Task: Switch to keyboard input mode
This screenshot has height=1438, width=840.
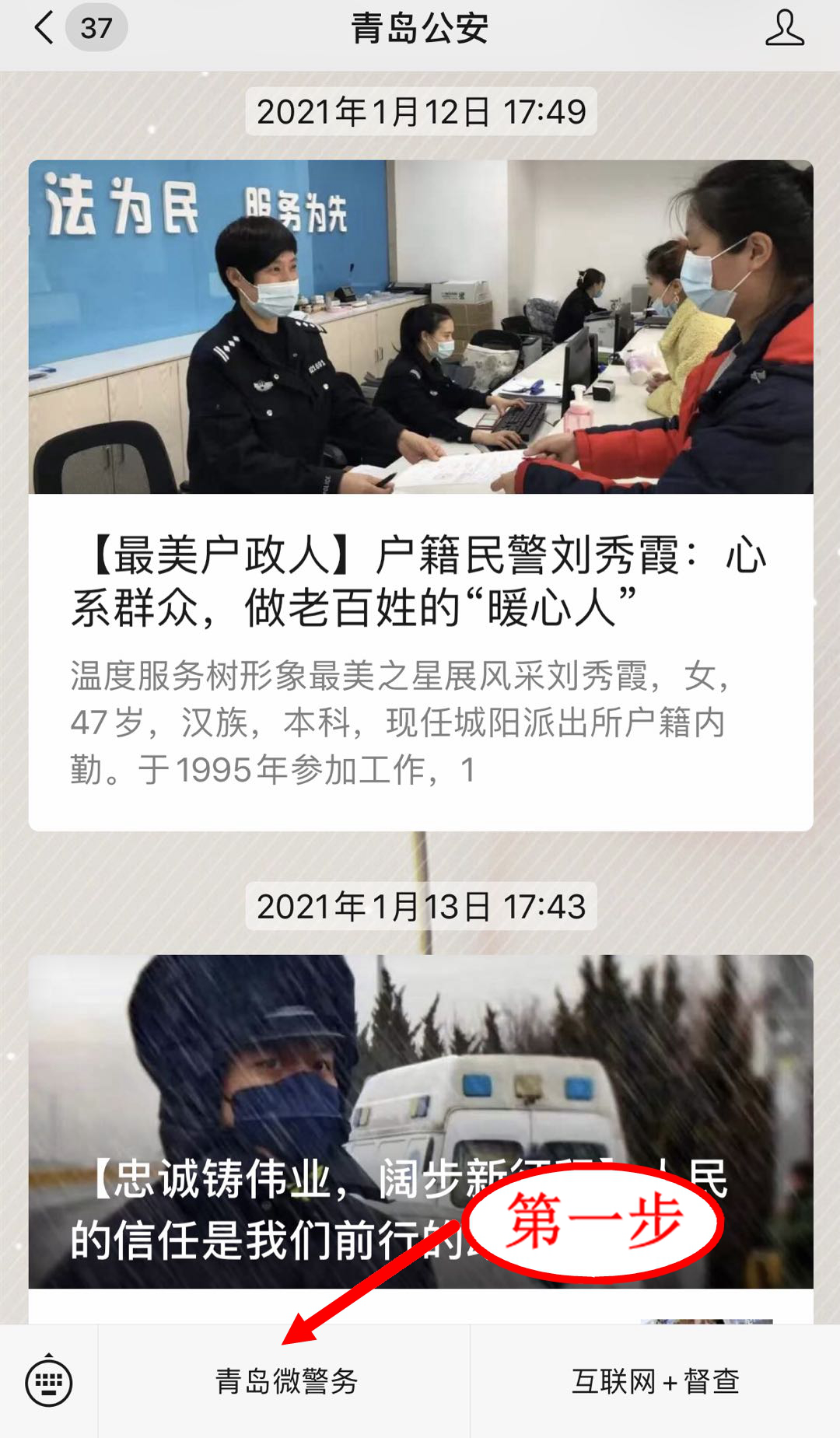Action: (49, 1382)
